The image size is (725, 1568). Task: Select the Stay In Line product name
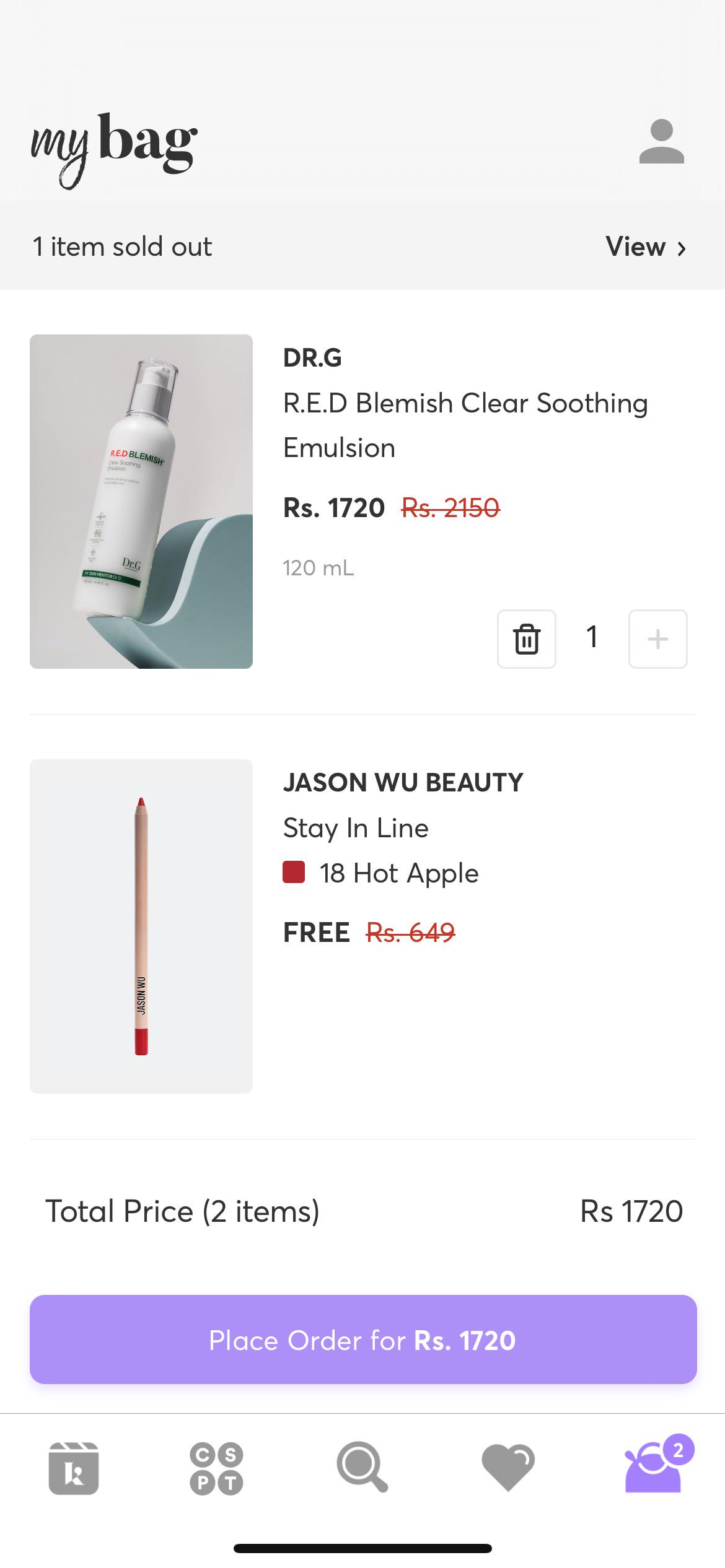pos(355,827)
